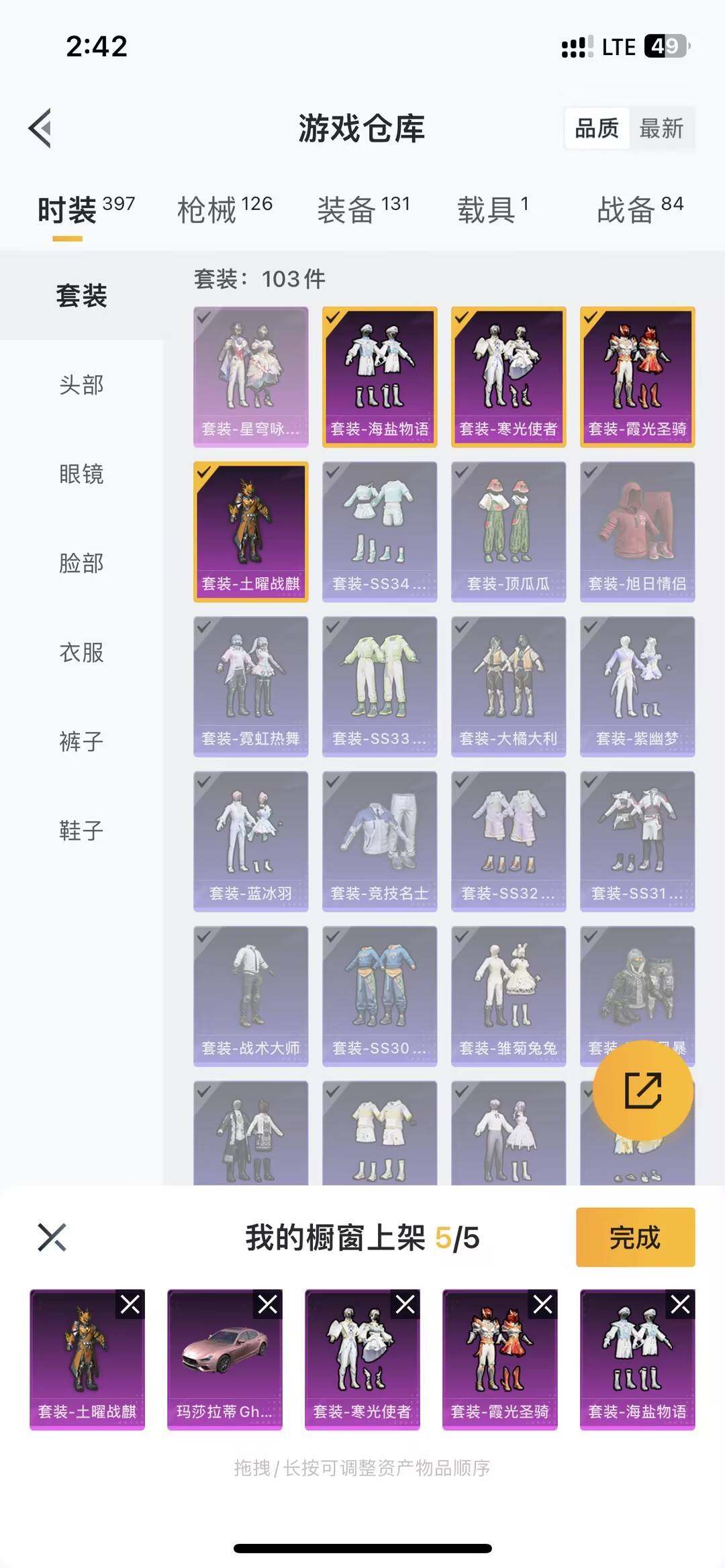Remove 套装-土曜战麒 from showcase
This screenshot has height=1568, width=725.
tap(130, 1304)
